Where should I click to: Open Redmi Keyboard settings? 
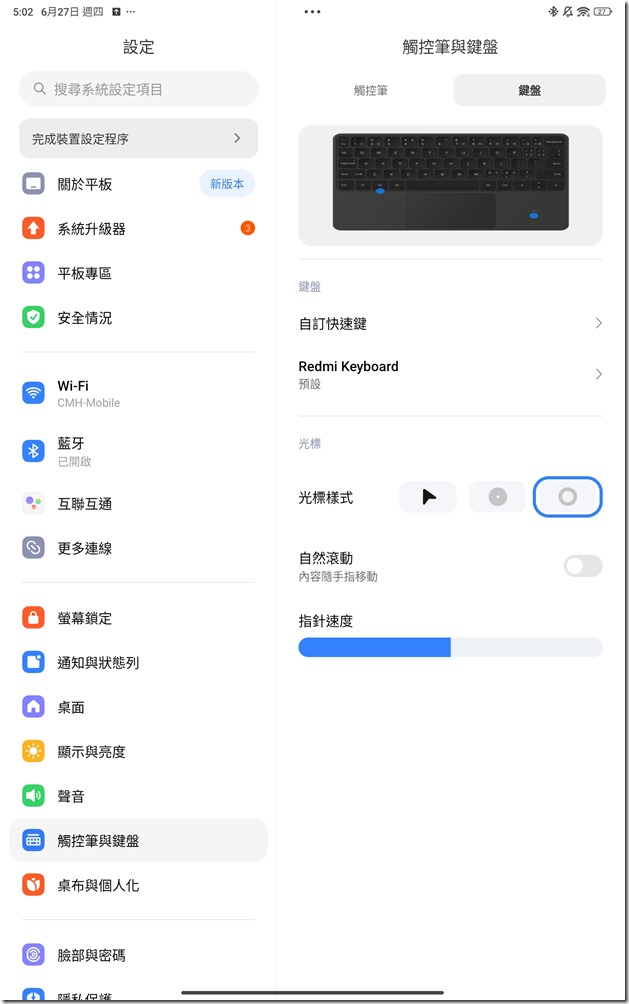[450, 374]
